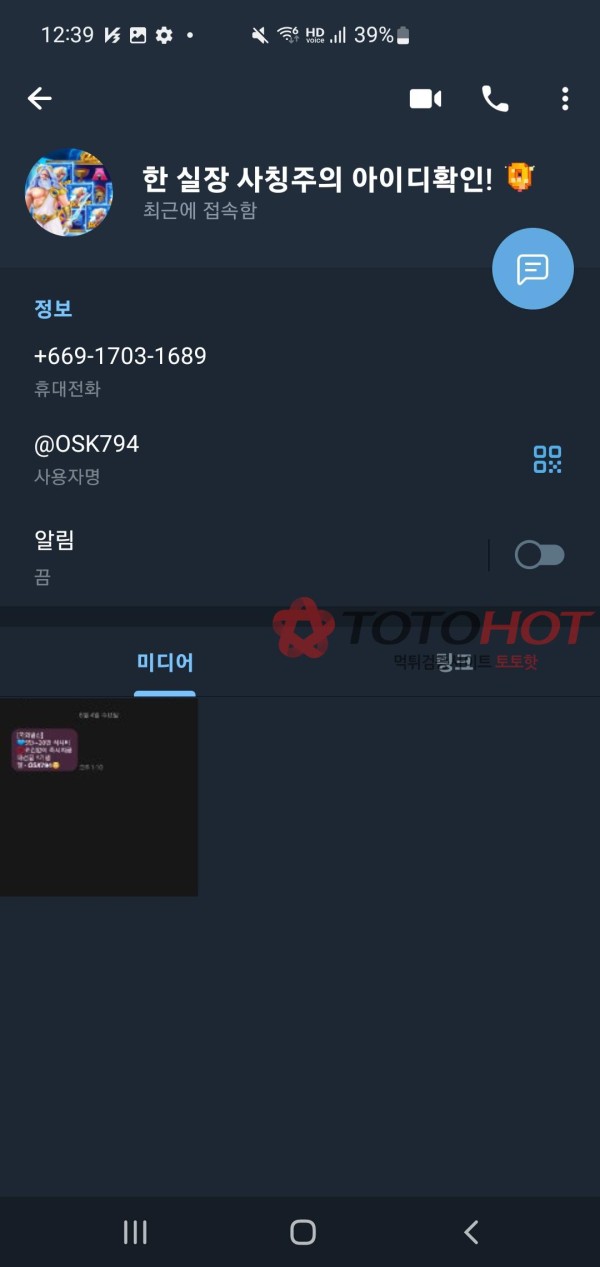This screenshot has height=1267, width=600.
Task: Start a video call with this contact
Action: 425,98
